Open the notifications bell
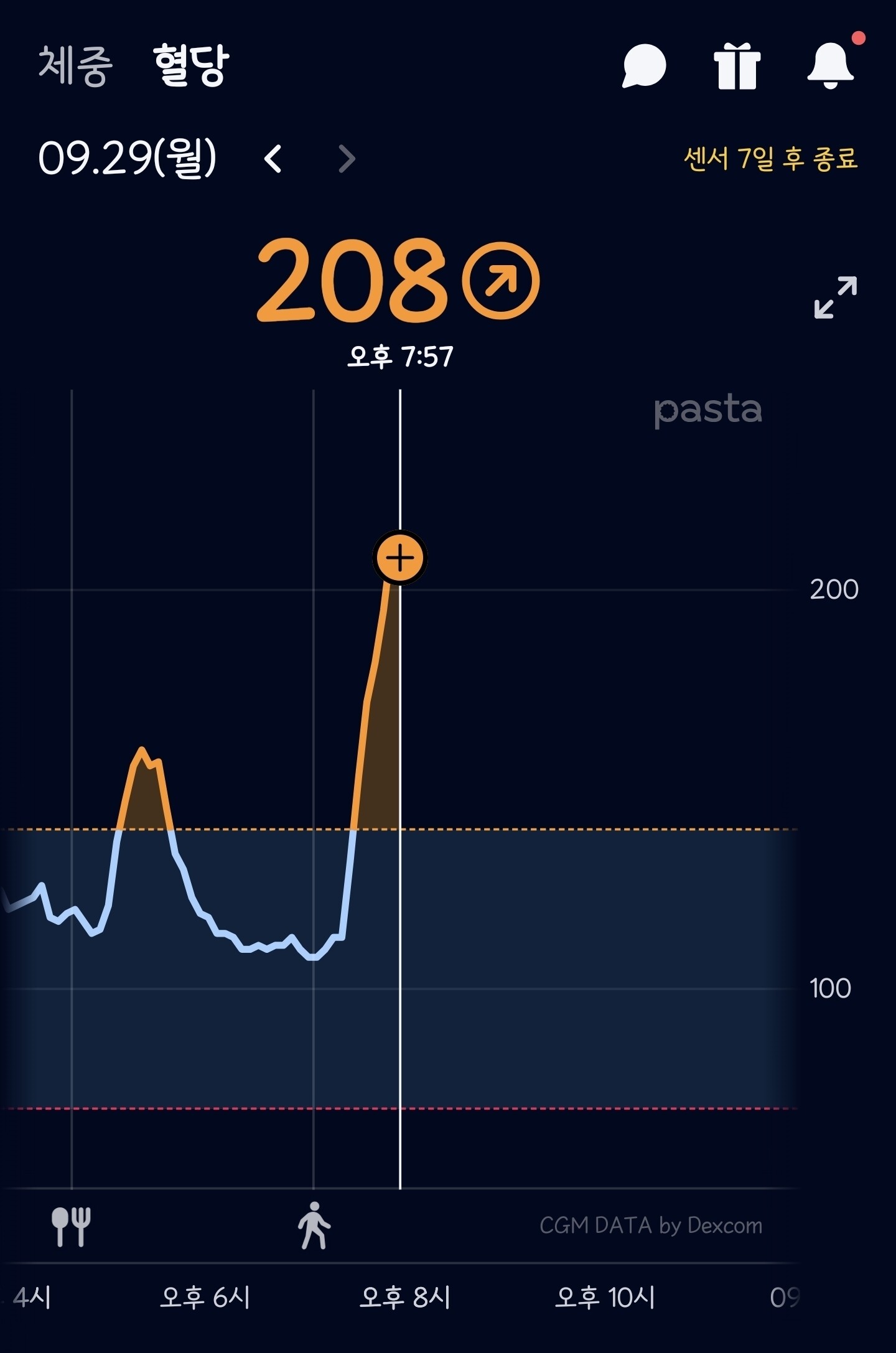 pyautogui.click(x=831, y=65)
